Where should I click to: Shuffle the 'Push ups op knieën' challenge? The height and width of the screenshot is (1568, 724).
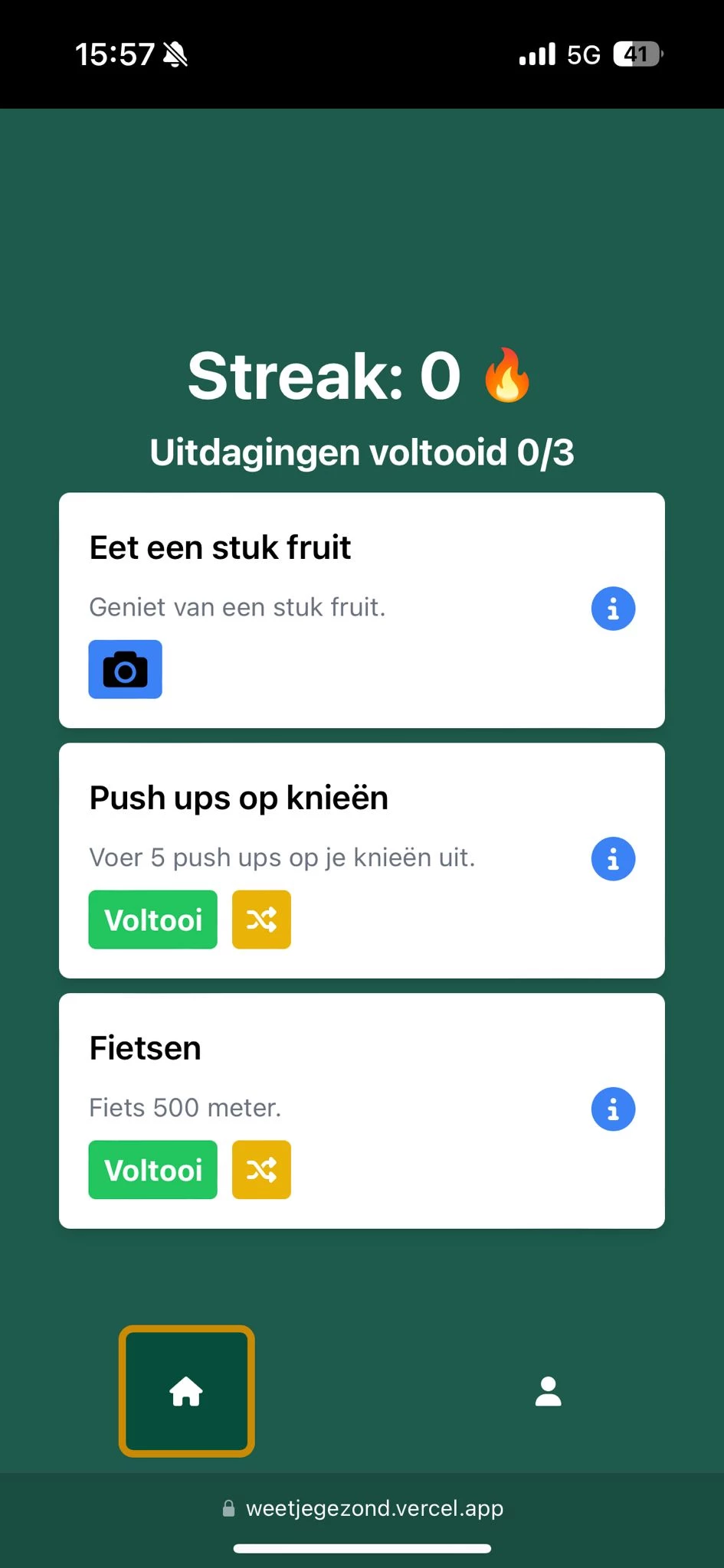pyautogui.click(x=260, y=920)
